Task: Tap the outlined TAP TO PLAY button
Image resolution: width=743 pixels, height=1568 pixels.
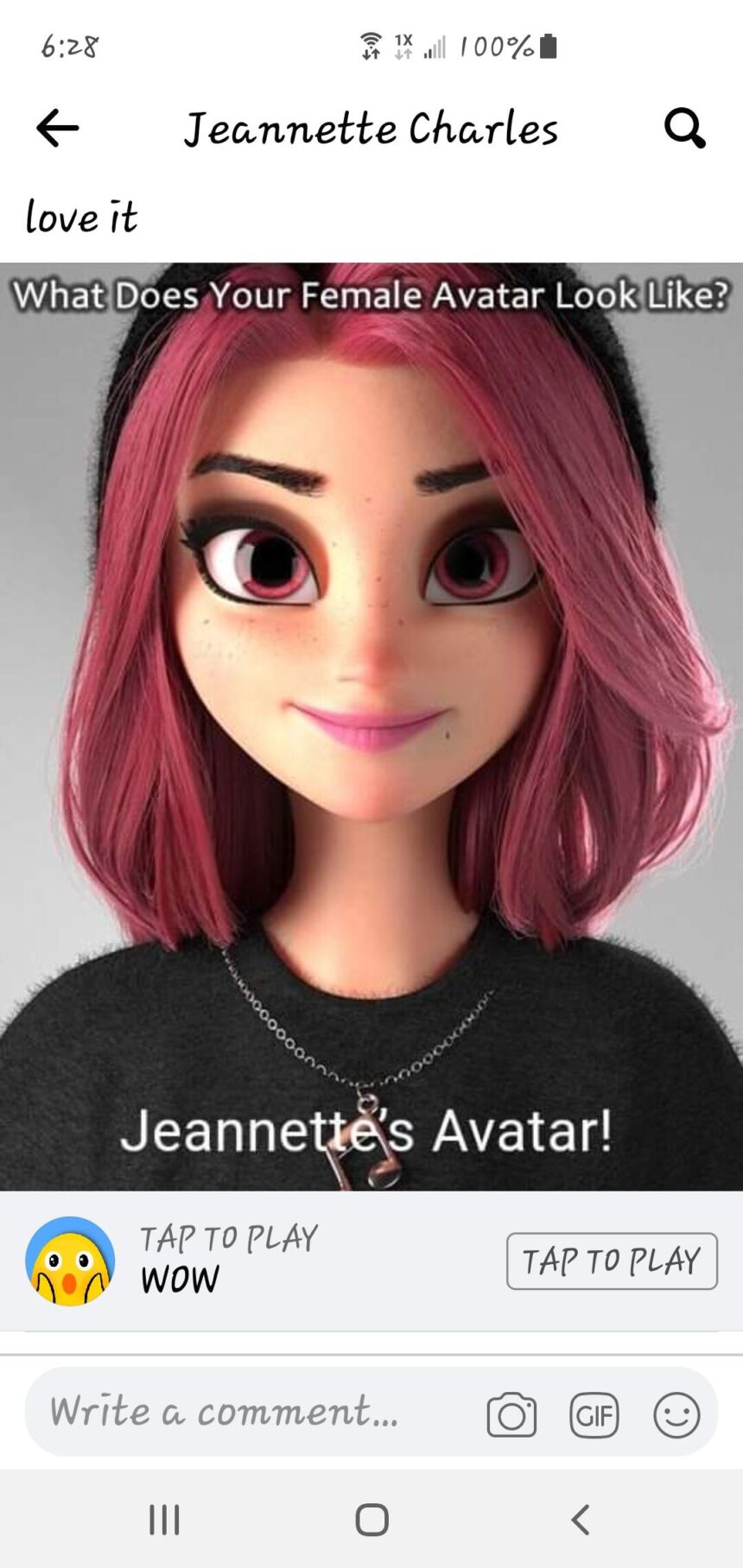Action: click(x=612, y=1261)
